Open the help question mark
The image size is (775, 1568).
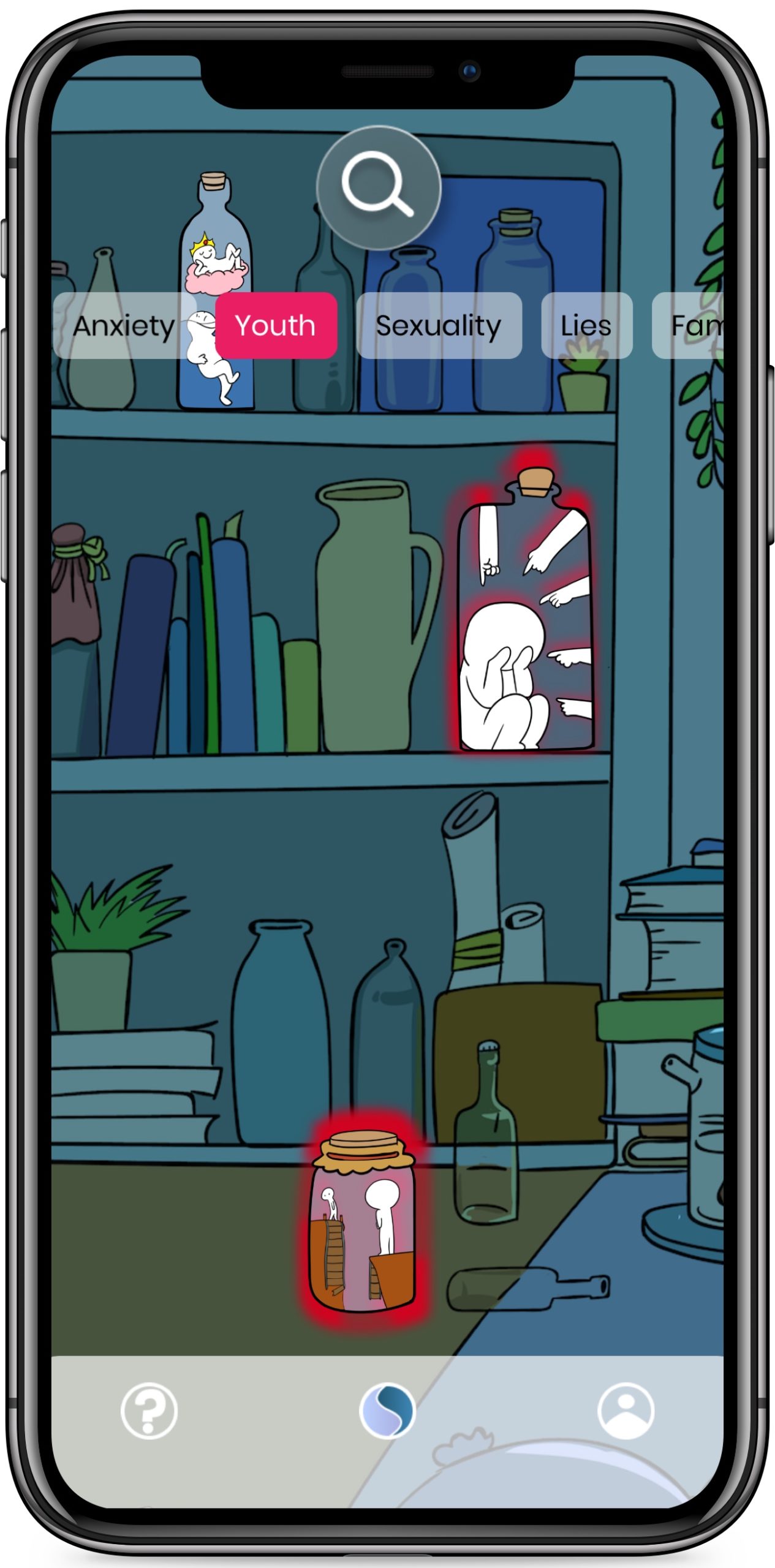[149, 1411]
